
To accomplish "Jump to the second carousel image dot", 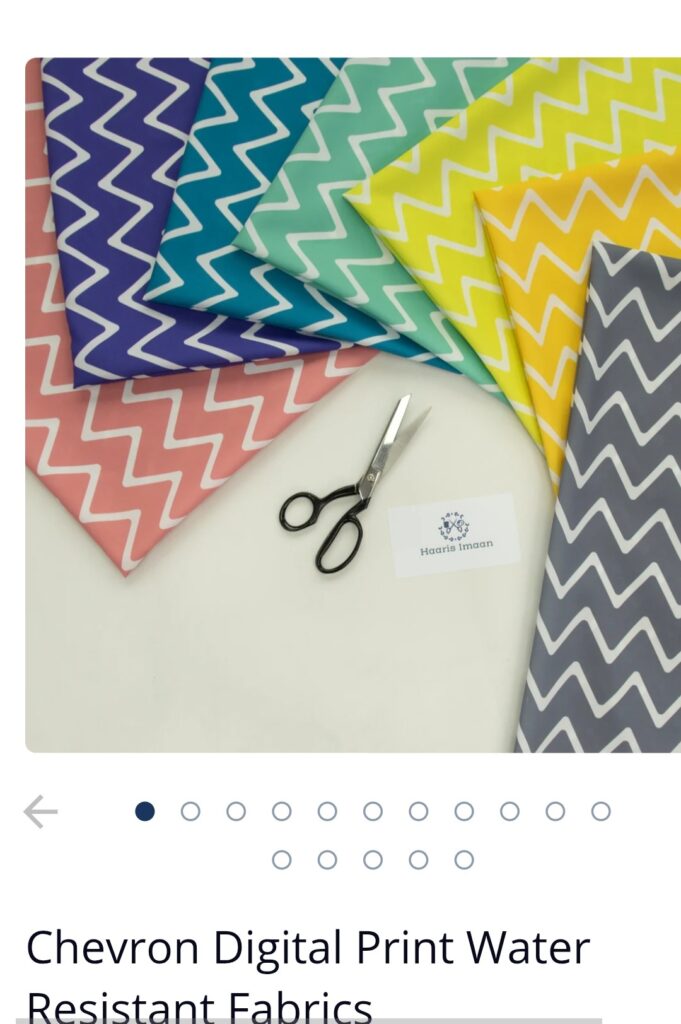I will point(190,812).
